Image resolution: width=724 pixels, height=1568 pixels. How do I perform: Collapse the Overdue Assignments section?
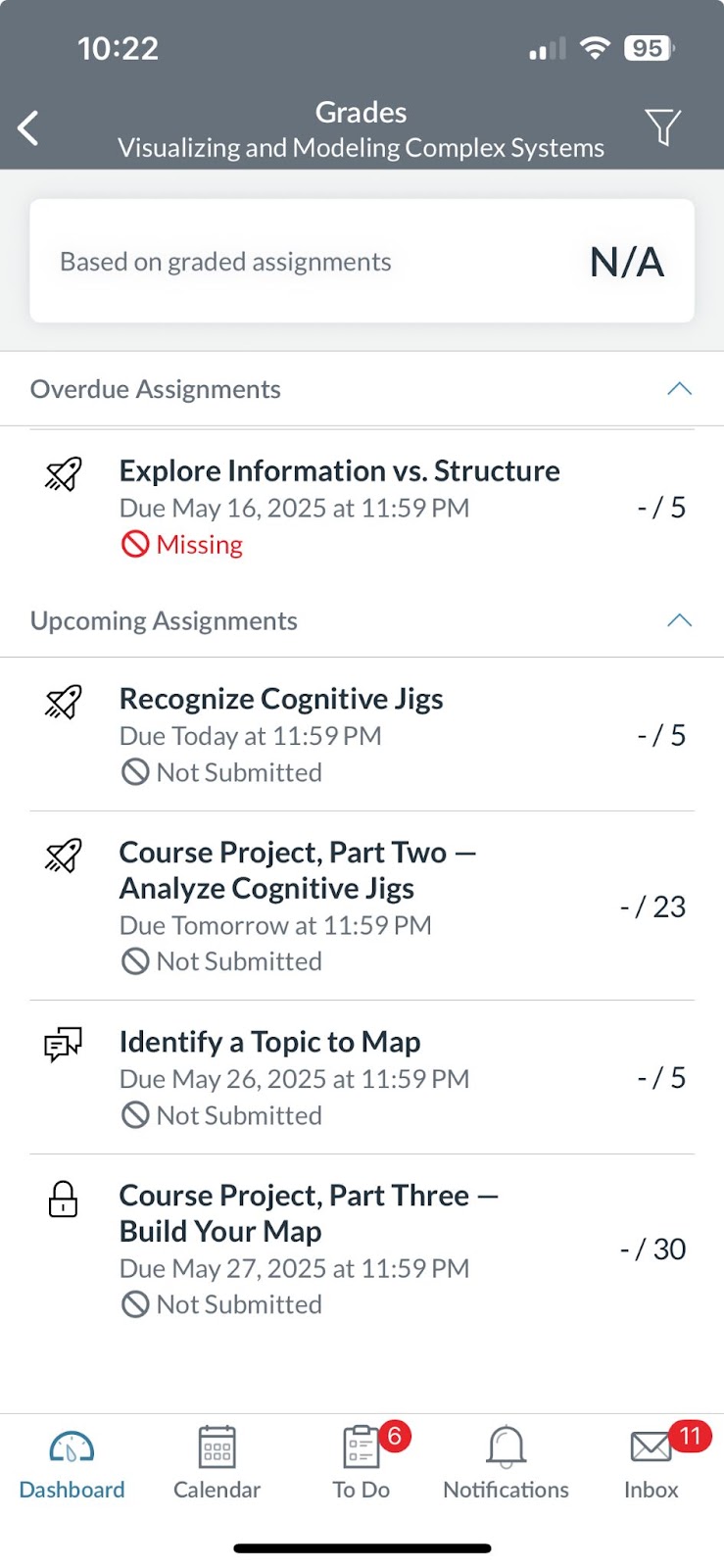coord(679,389)
